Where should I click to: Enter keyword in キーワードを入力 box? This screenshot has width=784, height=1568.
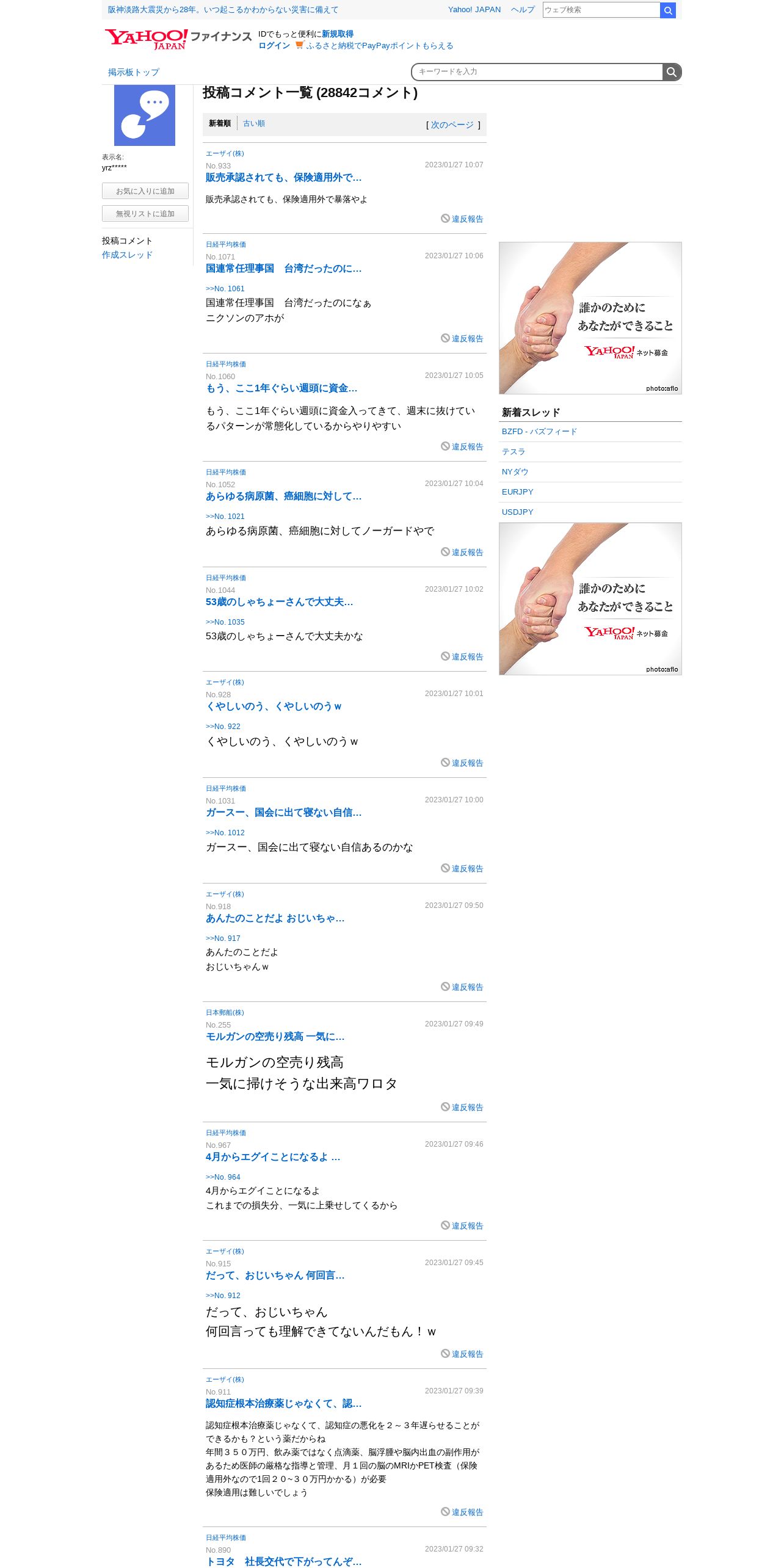point(537,72)
